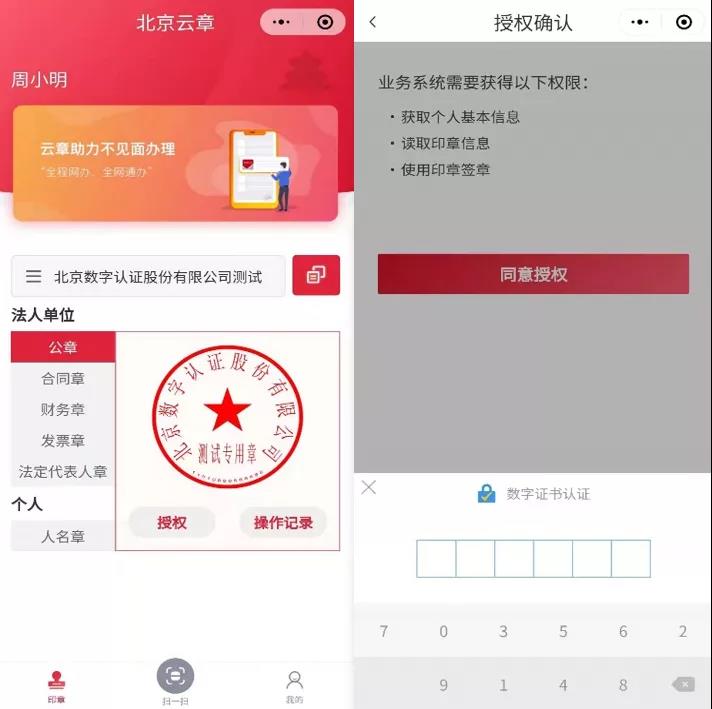Go back from 授权确认 page
Screen dimensions: 712x709
[373, 22]
